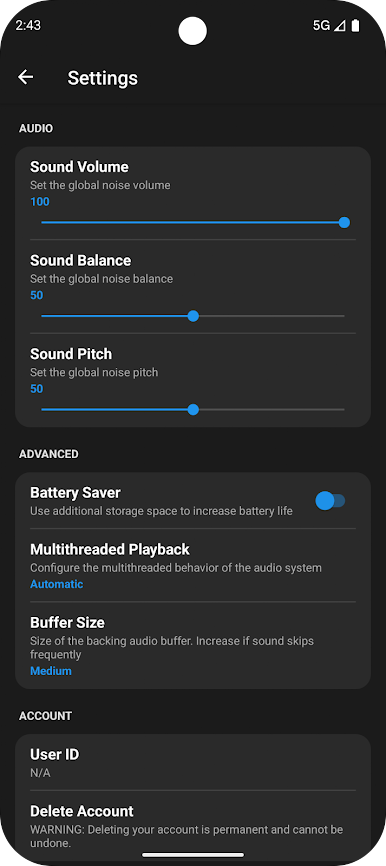This screenshot has width=386, height=866.
Task: Open the Buffer Size option
Action: [193, 645]
